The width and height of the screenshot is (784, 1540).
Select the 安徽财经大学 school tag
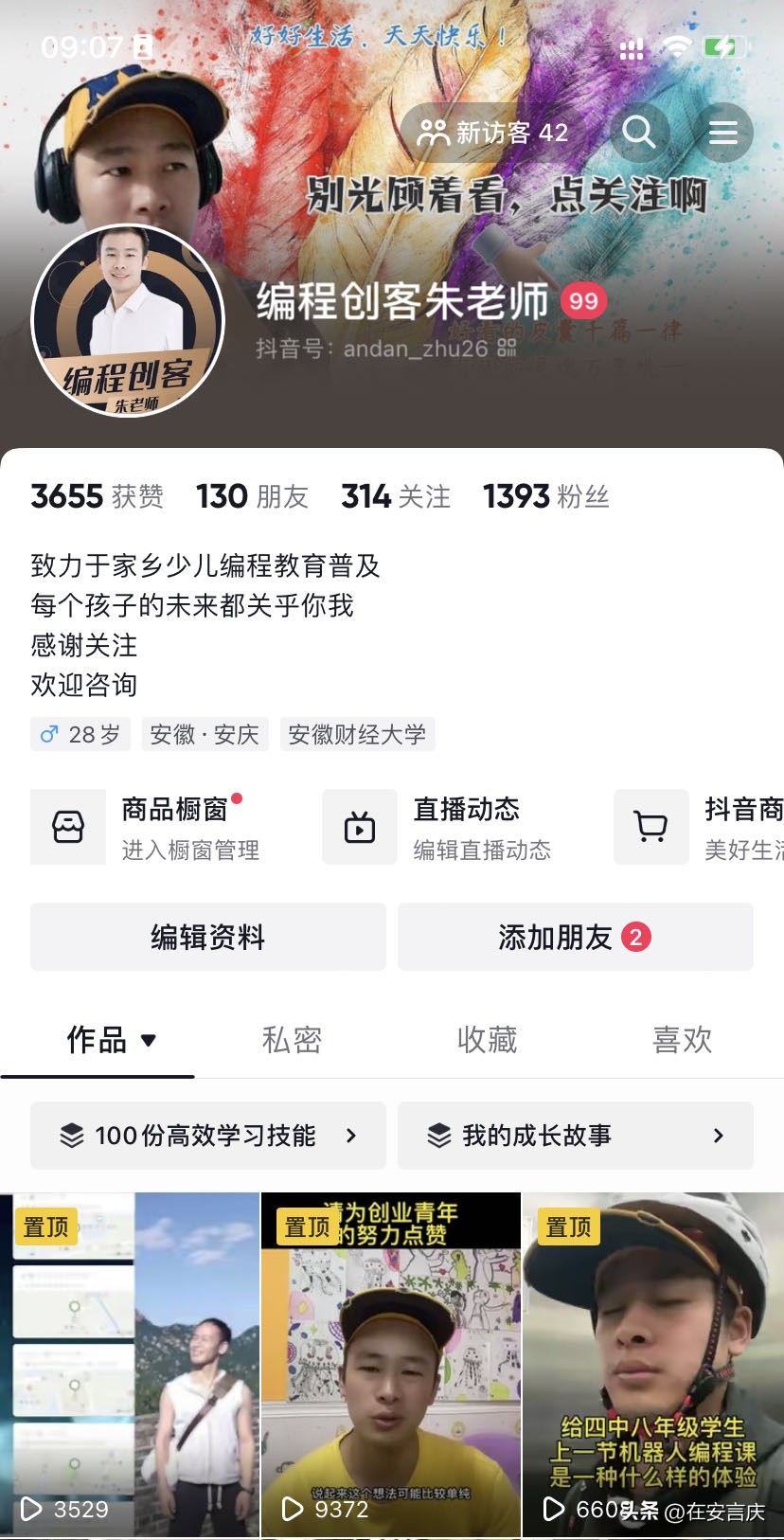click(x=358, y=734)
